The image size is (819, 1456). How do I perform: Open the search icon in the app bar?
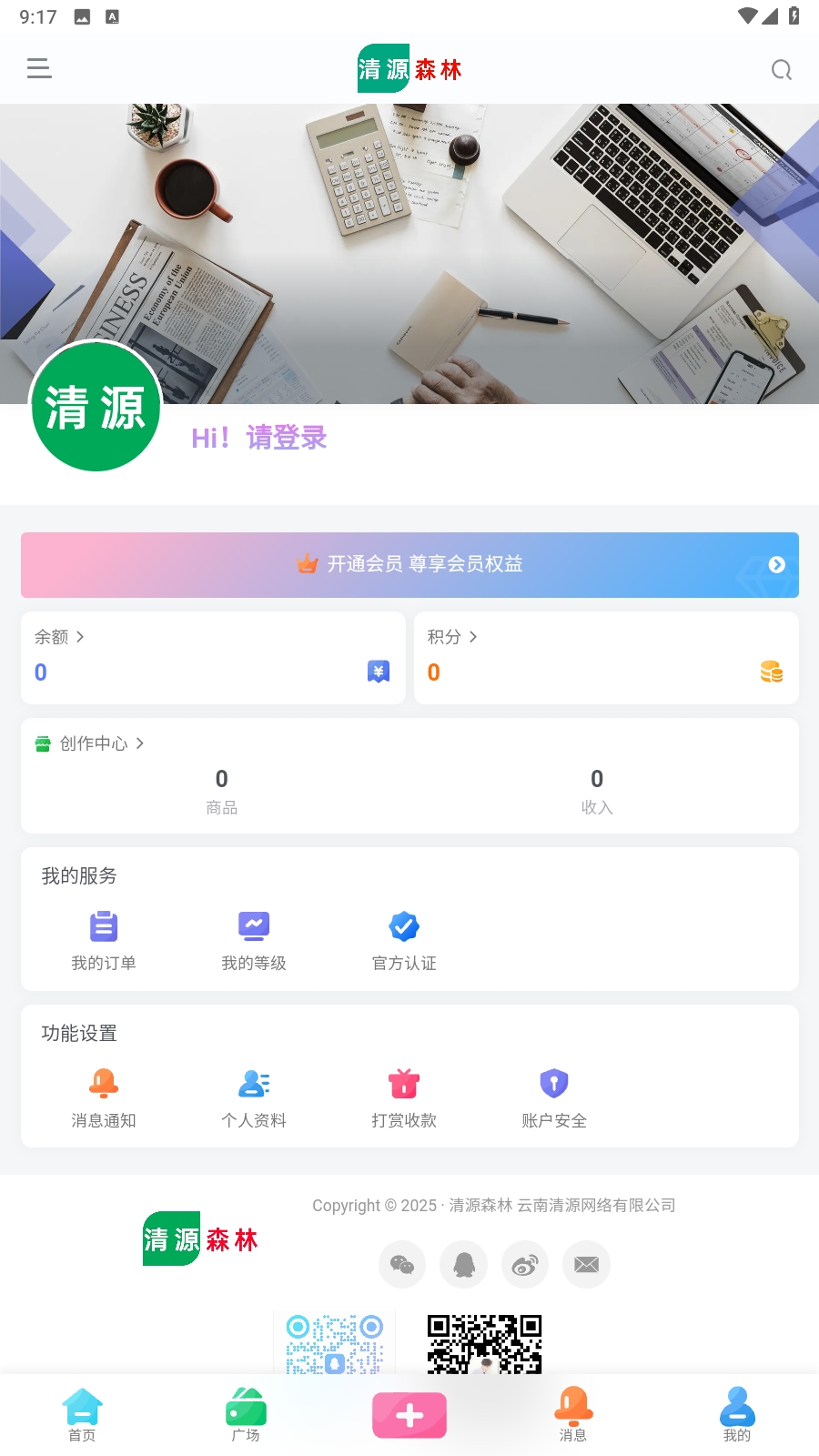[781, 70]
